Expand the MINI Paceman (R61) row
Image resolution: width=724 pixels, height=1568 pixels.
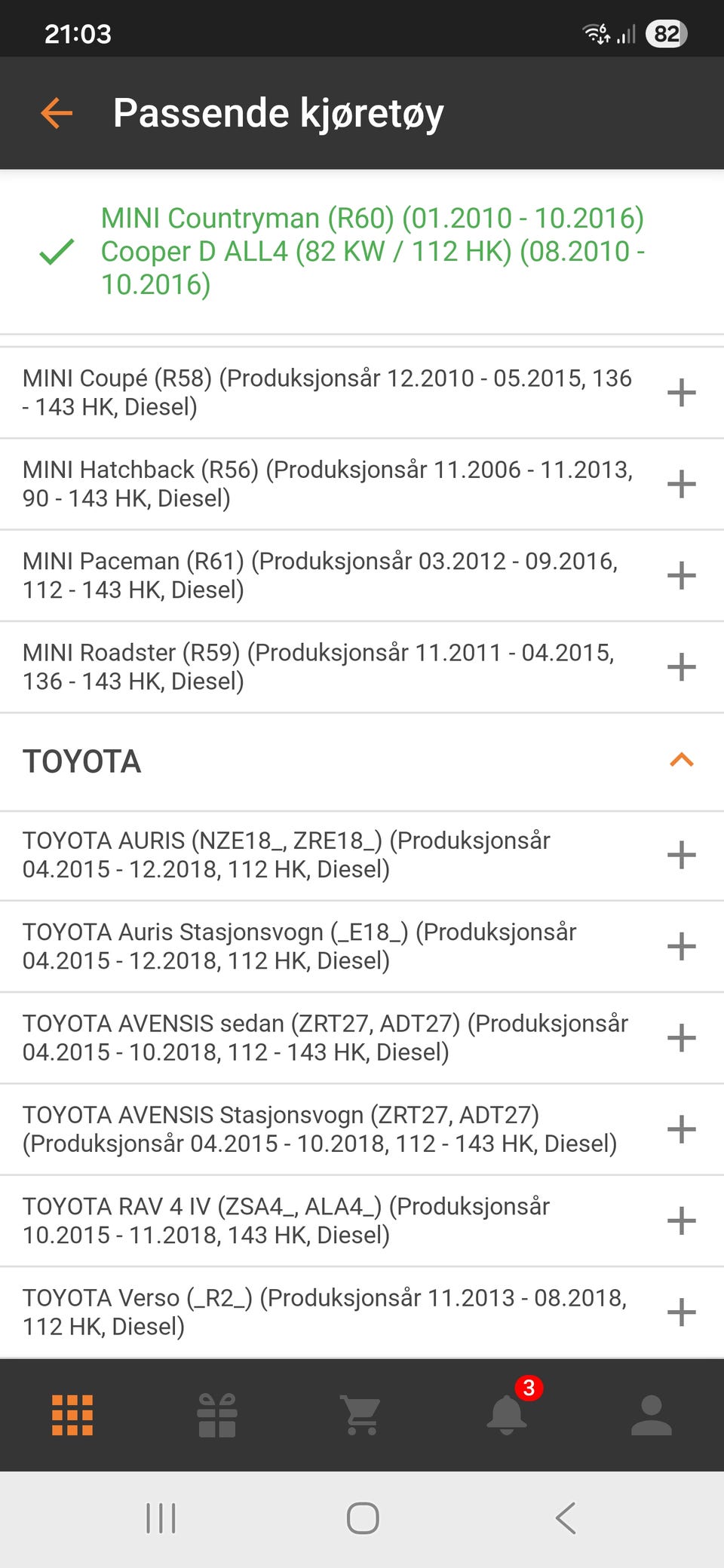coord(681,575)
